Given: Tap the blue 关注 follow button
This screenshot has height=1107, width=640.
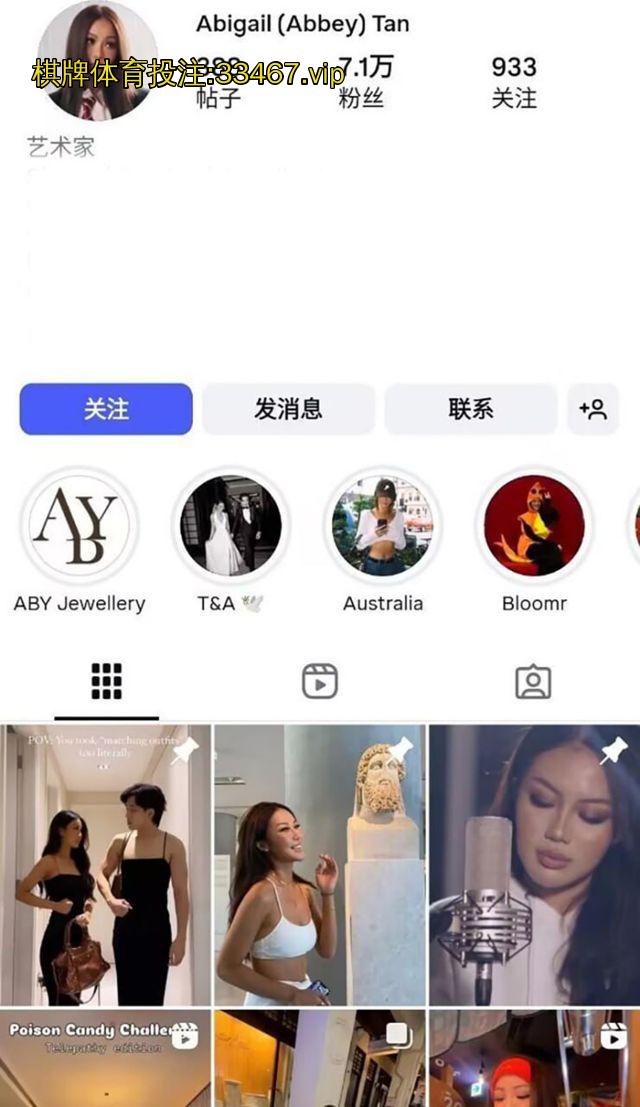Looking at the screenshot, I should (x=106, y=409).
